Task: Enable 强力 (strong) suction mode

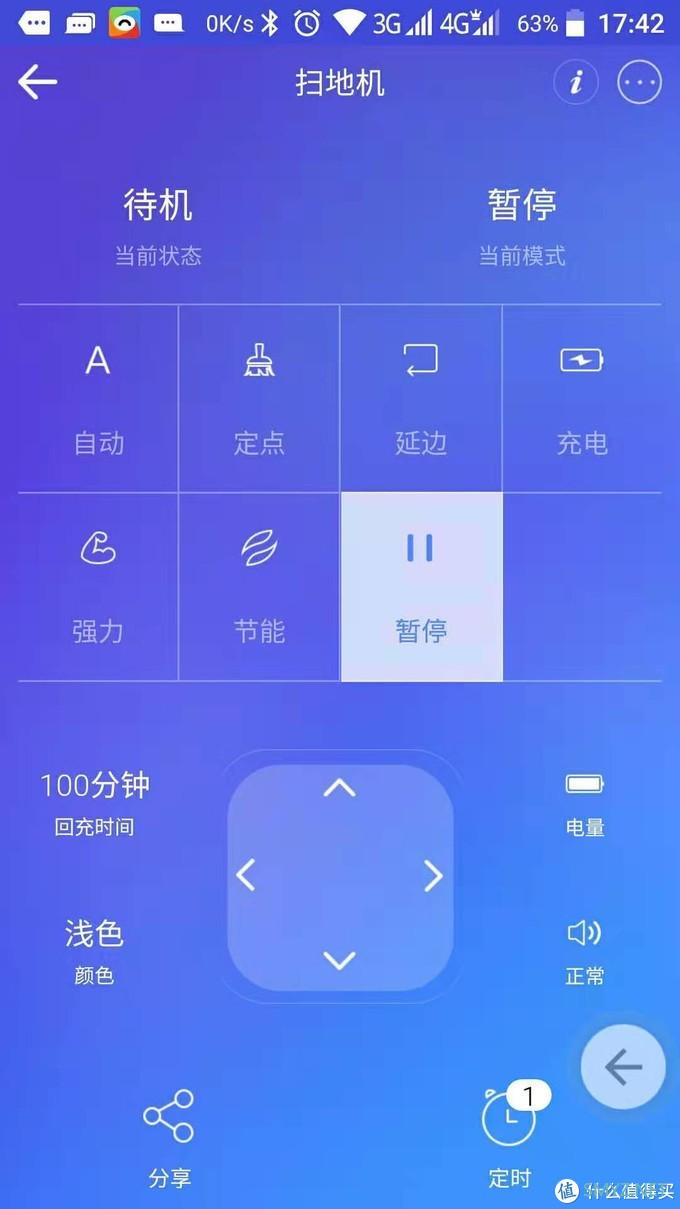Action: coord(98,587)
